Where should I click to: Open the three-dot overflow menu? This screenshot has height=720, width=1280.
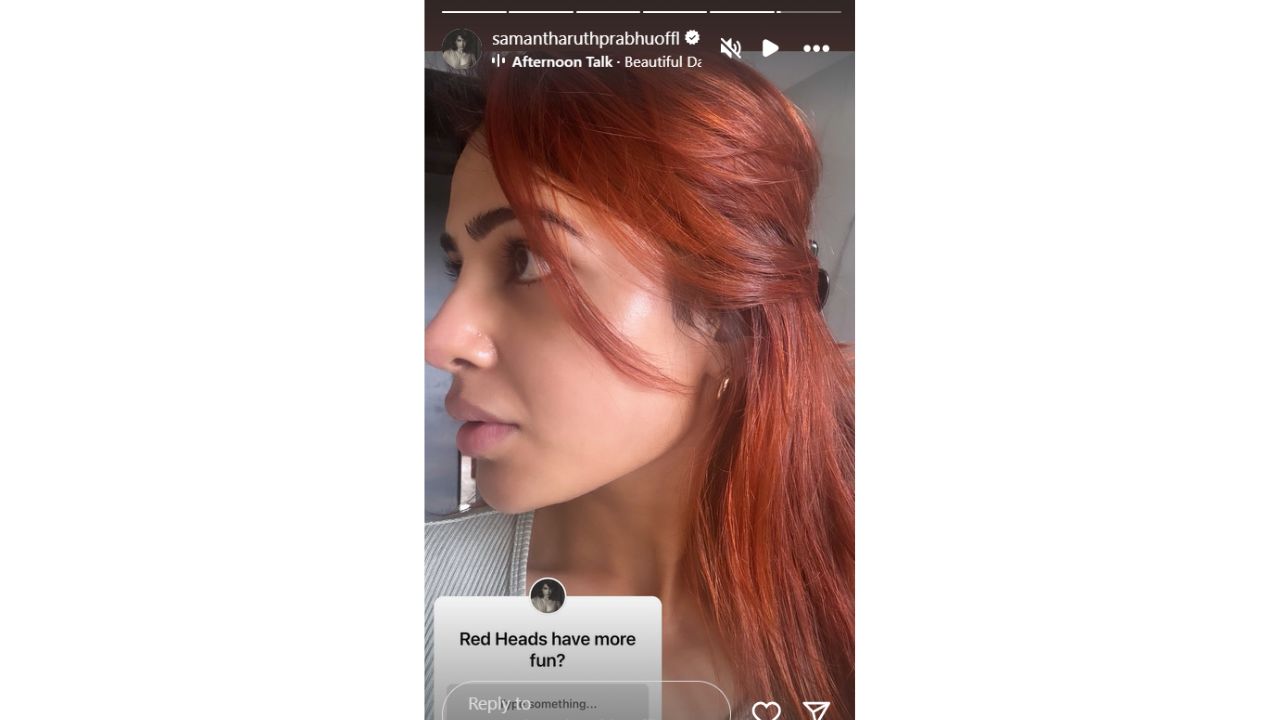click(816, 48)
